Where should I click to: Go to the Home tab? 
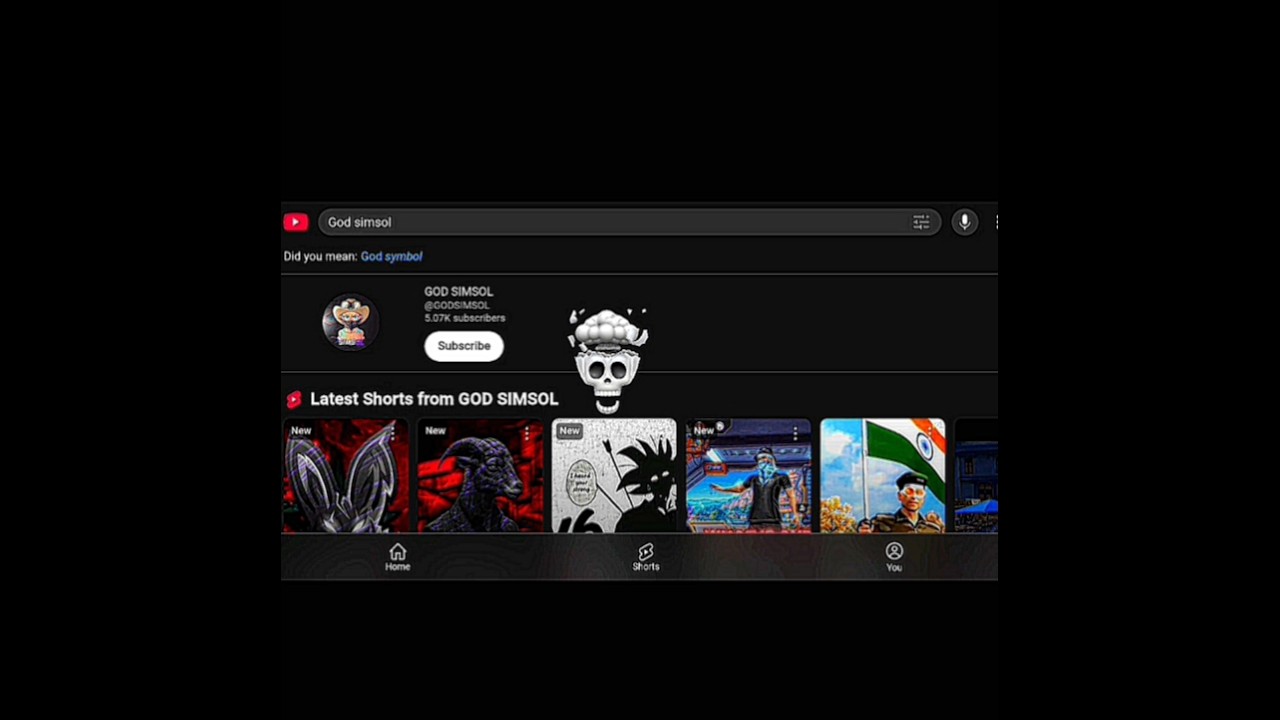(x=398, y=557)
